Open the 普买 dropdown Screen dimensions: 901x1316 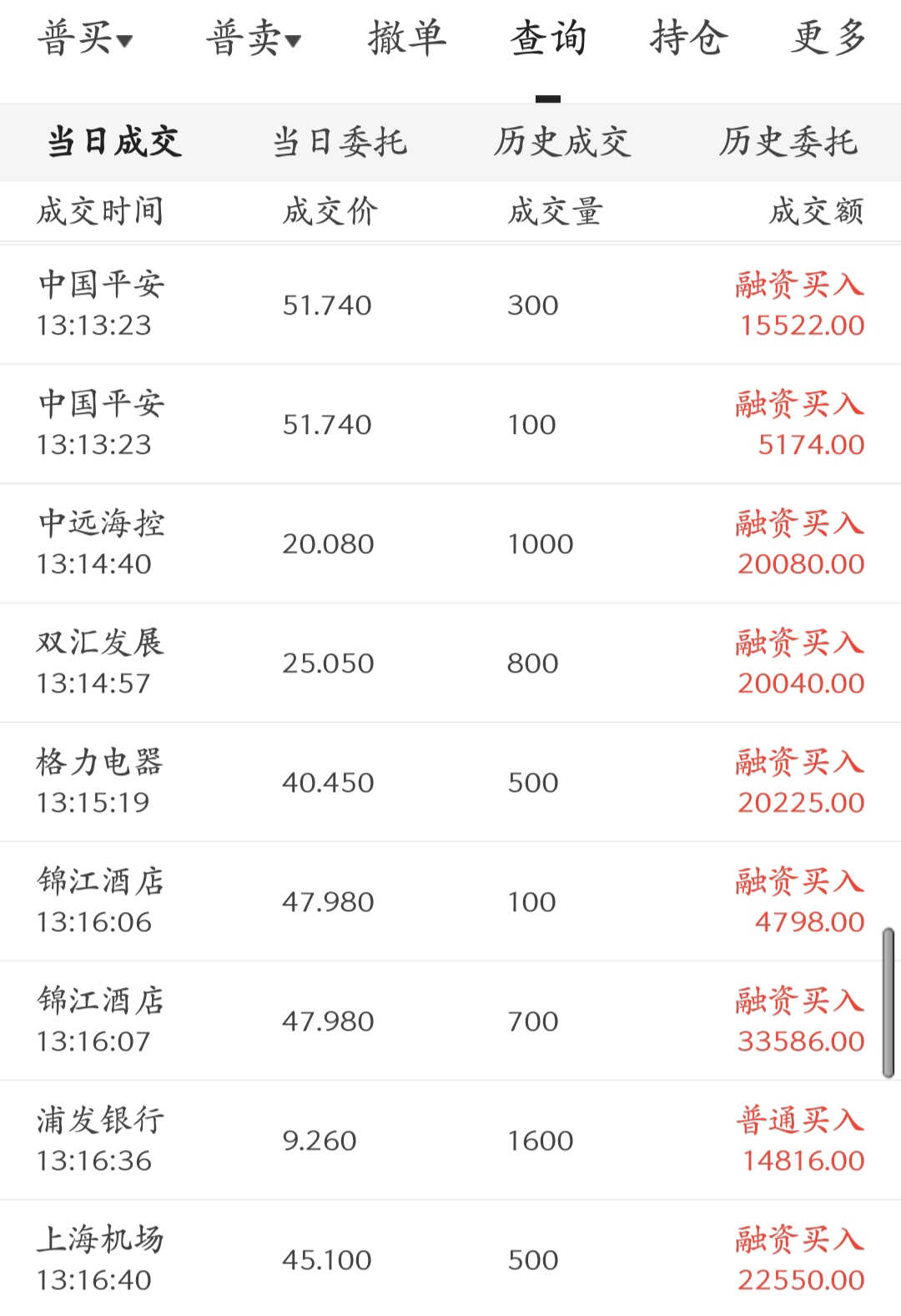(84, 38)
